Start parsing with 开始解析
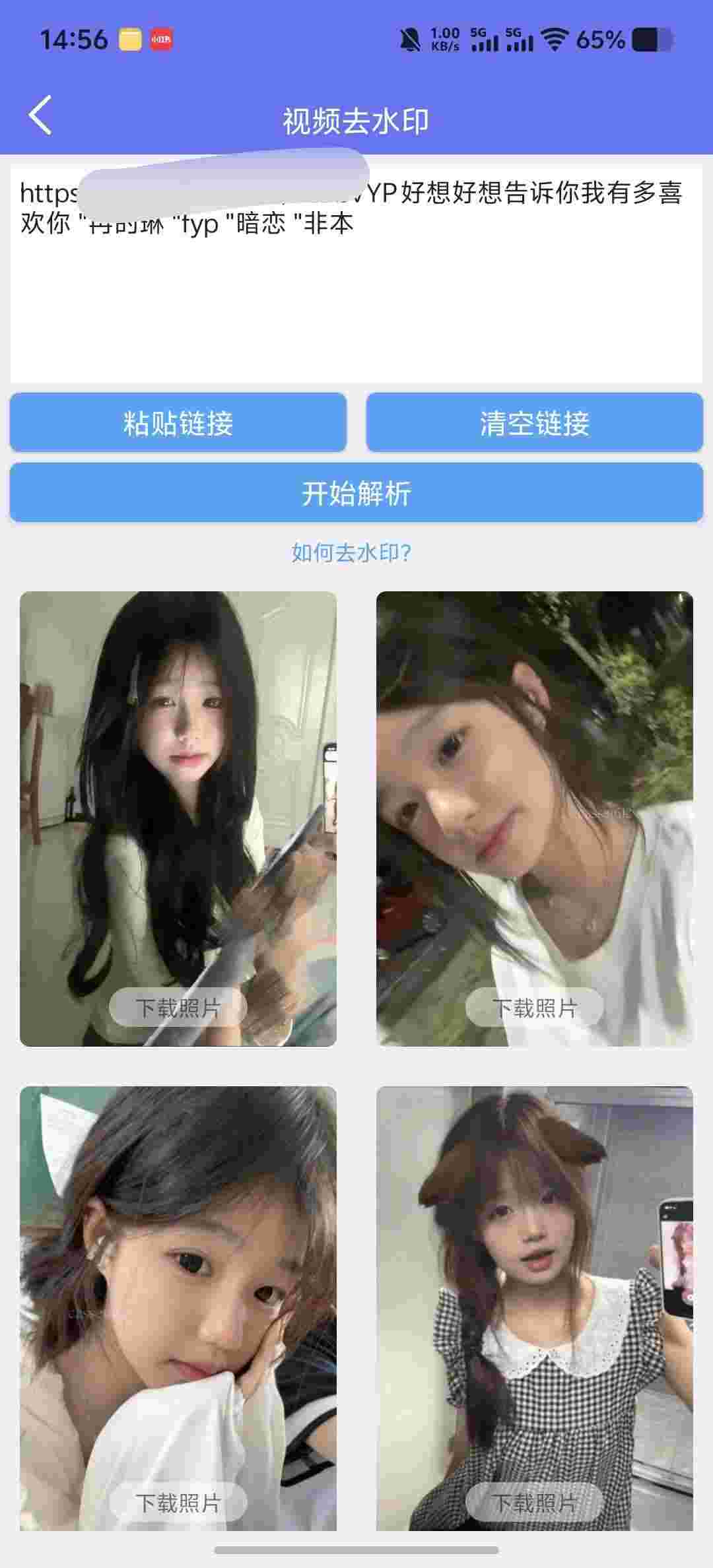 (356, 493)
